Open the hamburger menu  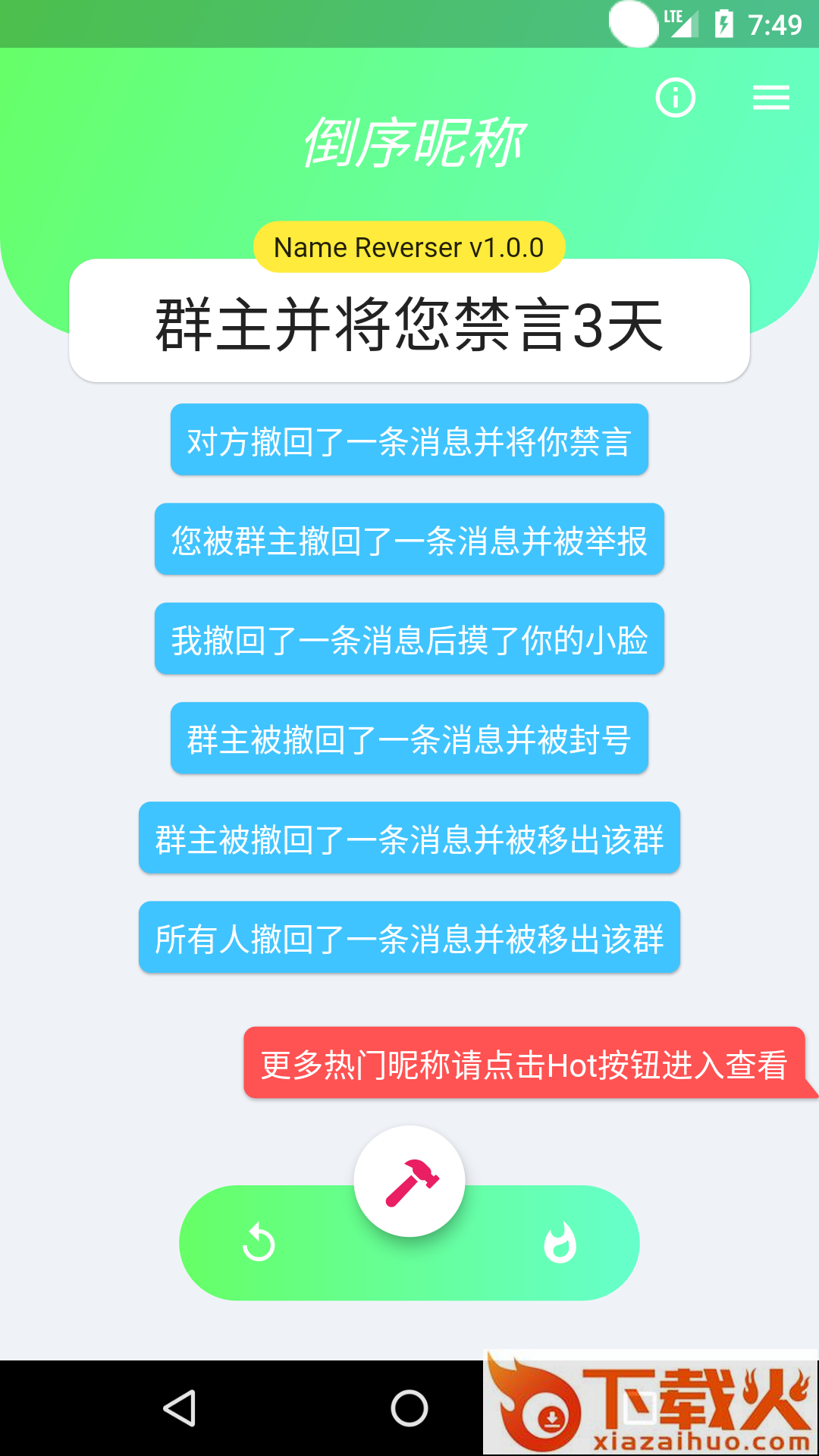[x=771, y=98]
